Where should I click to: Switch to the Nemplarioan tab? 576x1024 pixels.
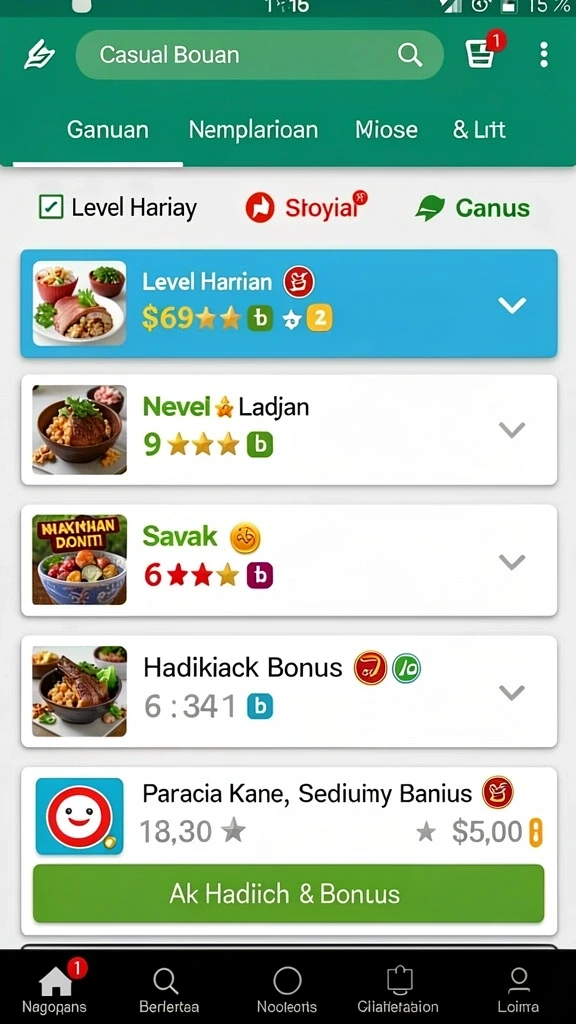click(253, 129)
